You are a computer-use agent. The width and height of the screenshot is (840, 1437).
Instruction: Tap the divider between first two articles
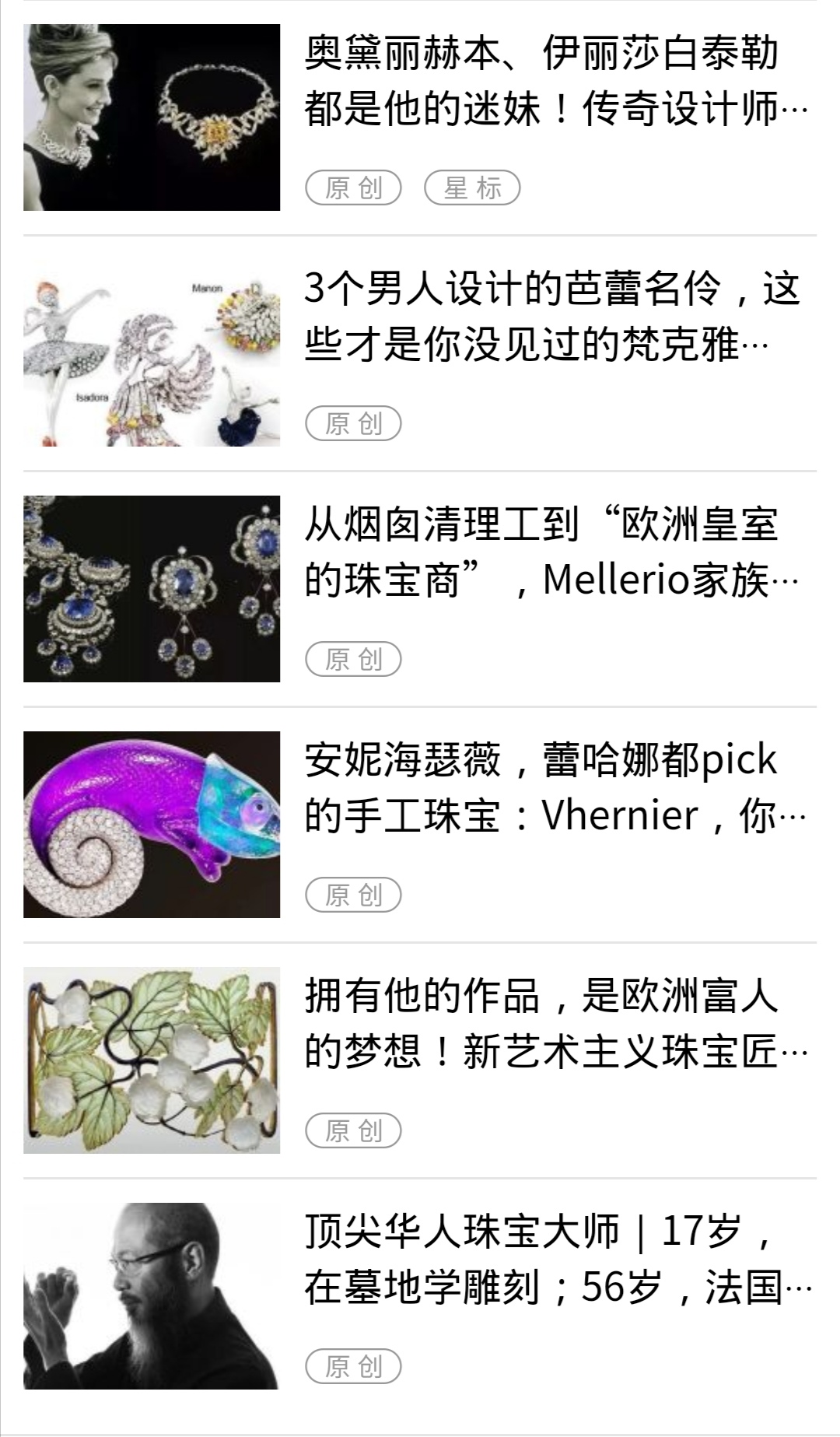420,235
